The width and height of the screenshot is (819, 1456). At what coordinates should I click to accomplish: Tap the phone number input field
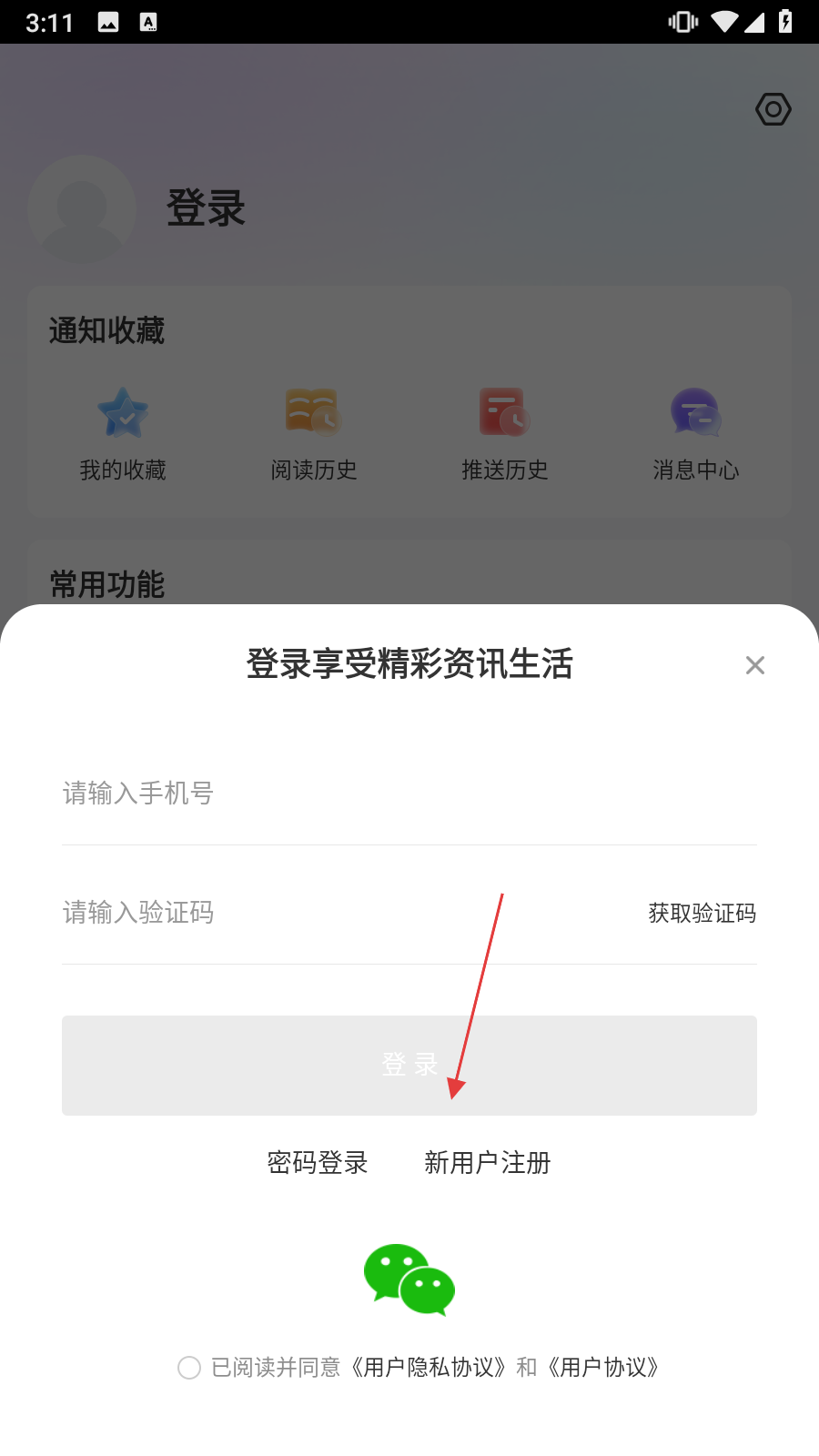pos(408,794)
